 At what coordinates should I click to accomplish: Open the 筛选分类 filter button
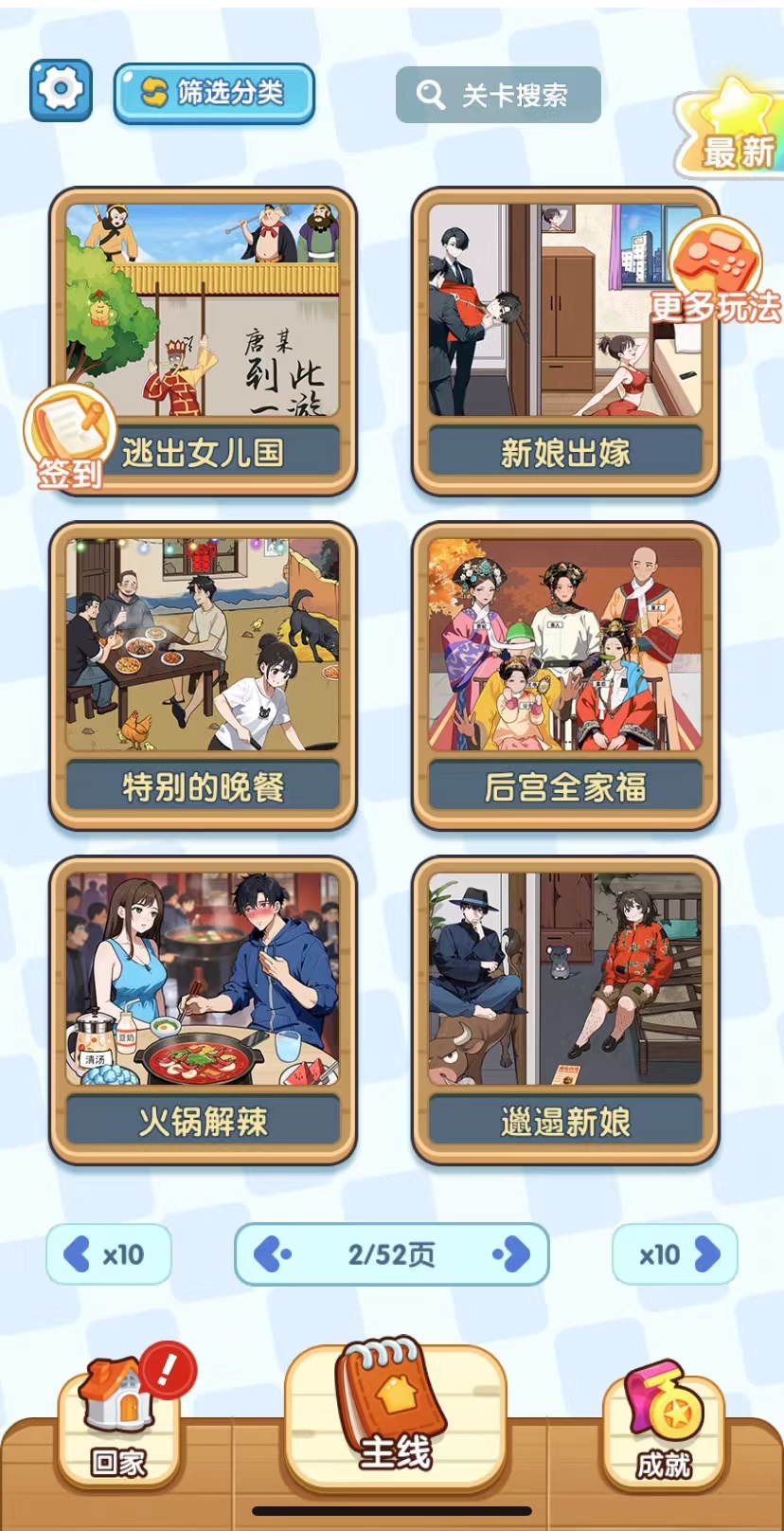(214, 93)
